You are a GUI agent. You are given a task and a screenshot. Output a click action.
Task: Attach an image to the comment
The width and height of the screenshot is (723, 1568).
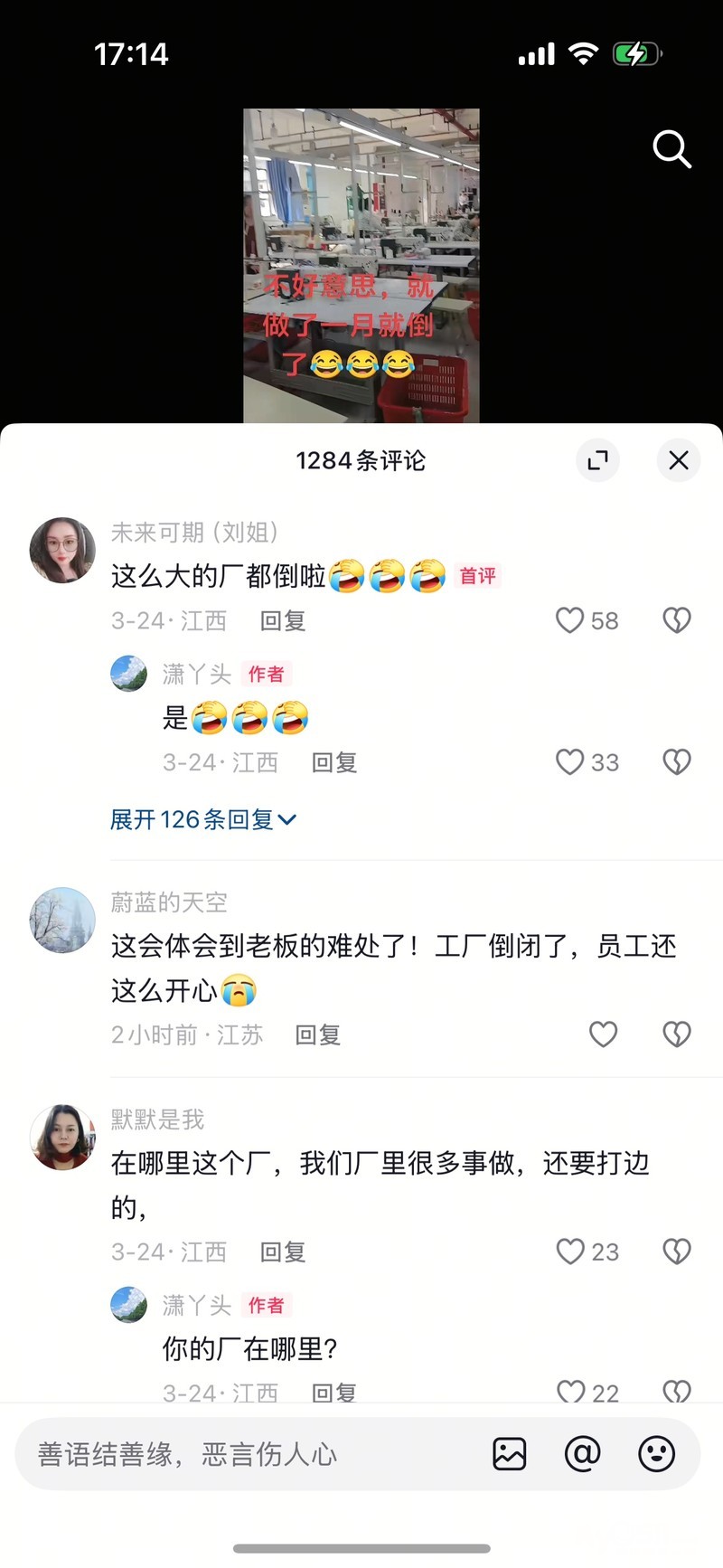coord(510,1454)
